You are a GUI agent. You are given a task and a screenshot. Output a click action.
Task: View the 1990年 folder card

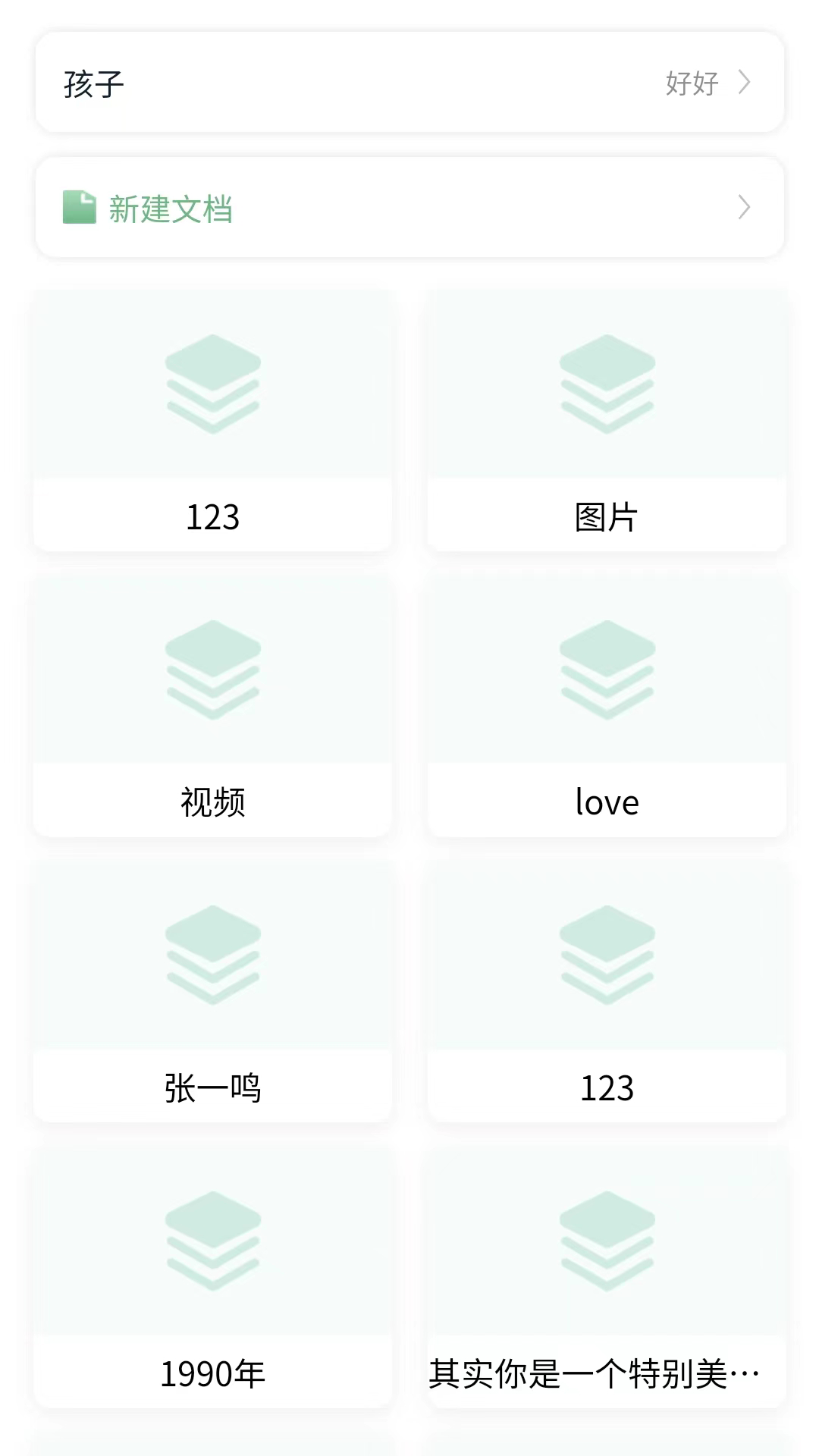coord(212,1278)
